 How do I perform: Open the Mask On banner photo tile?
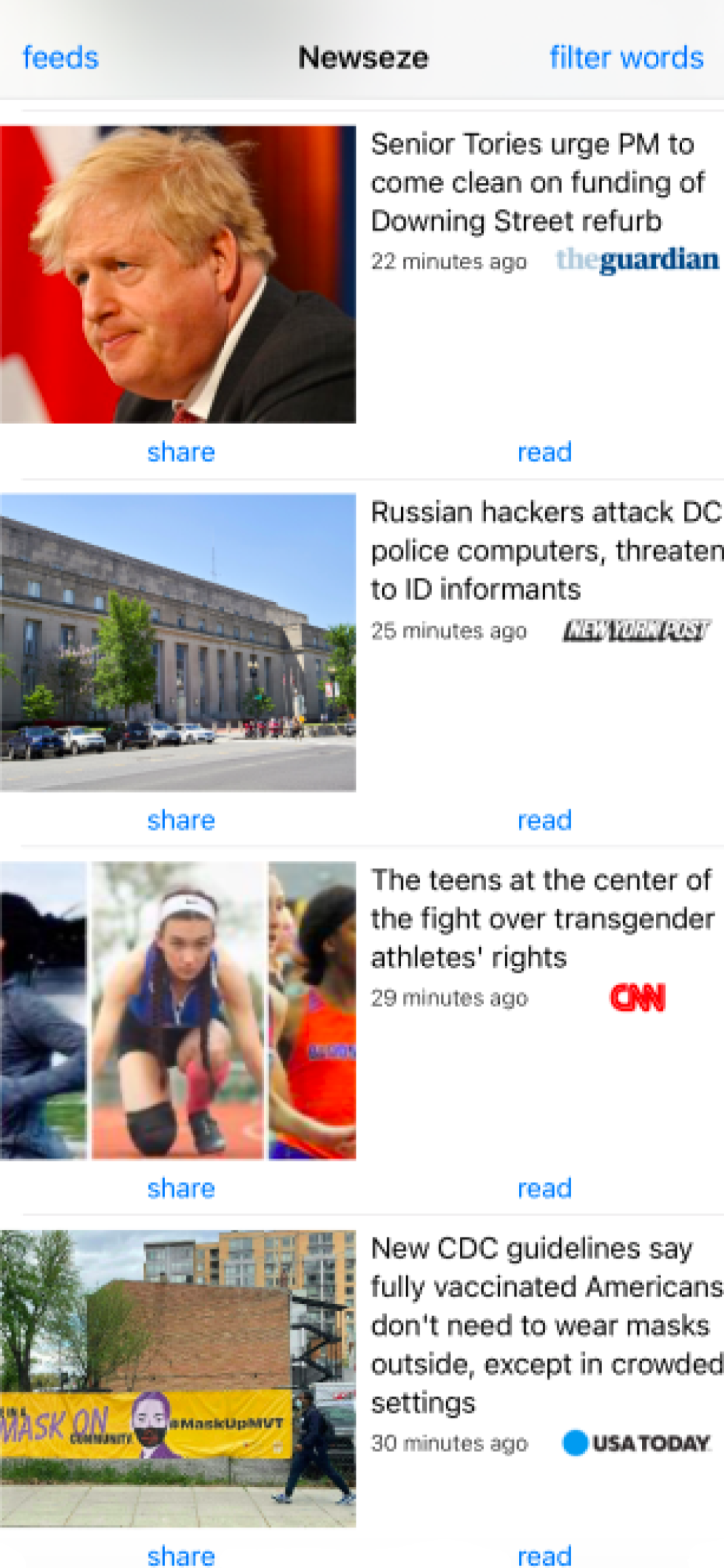(x=178, y=1378)
